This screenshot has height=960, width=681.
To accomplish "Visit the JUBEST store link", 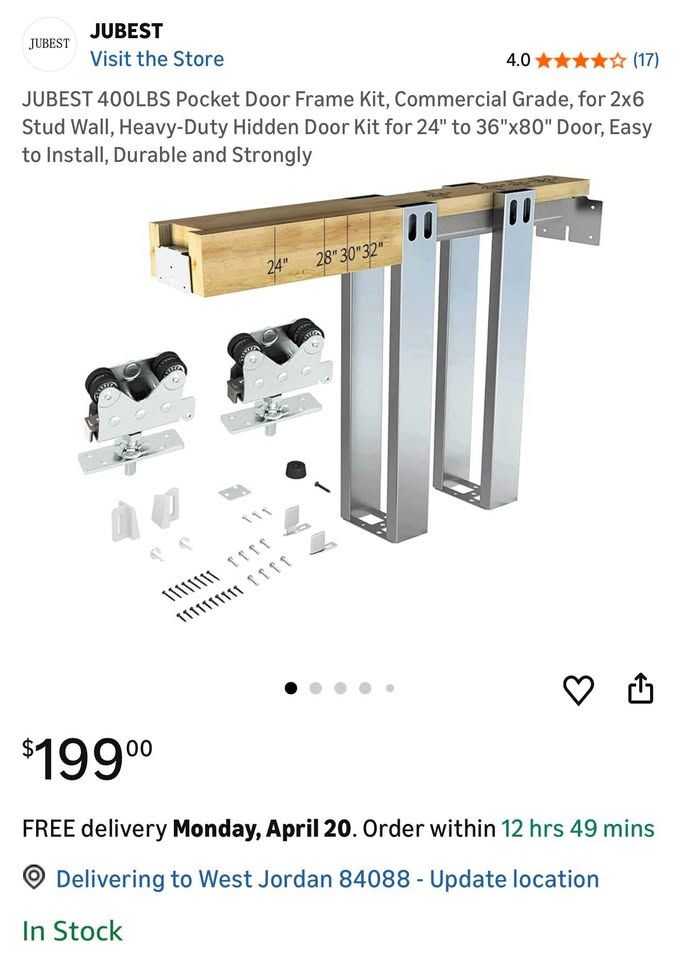I will [157, 59].
